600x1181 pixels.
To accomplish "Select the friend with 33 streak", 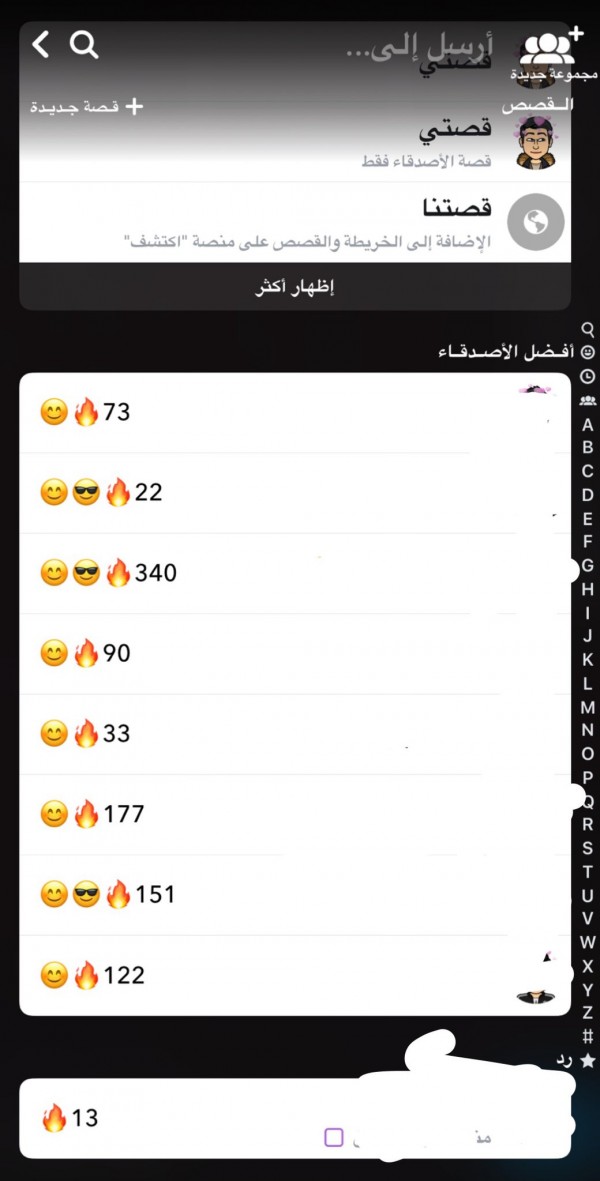I will [295, 733].
